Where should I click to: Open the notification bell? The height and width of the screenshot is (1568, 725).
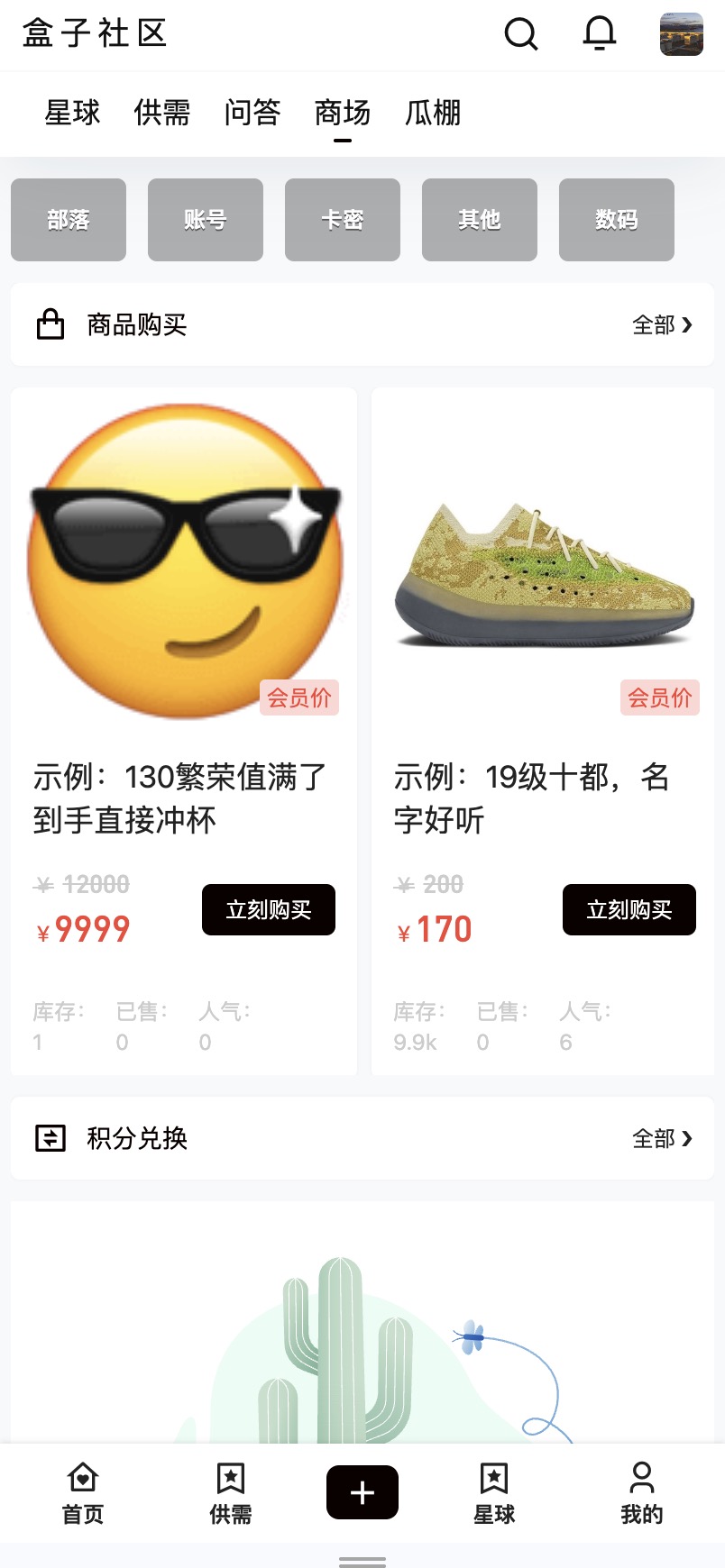pyautogui.click(x=598, y=33)
